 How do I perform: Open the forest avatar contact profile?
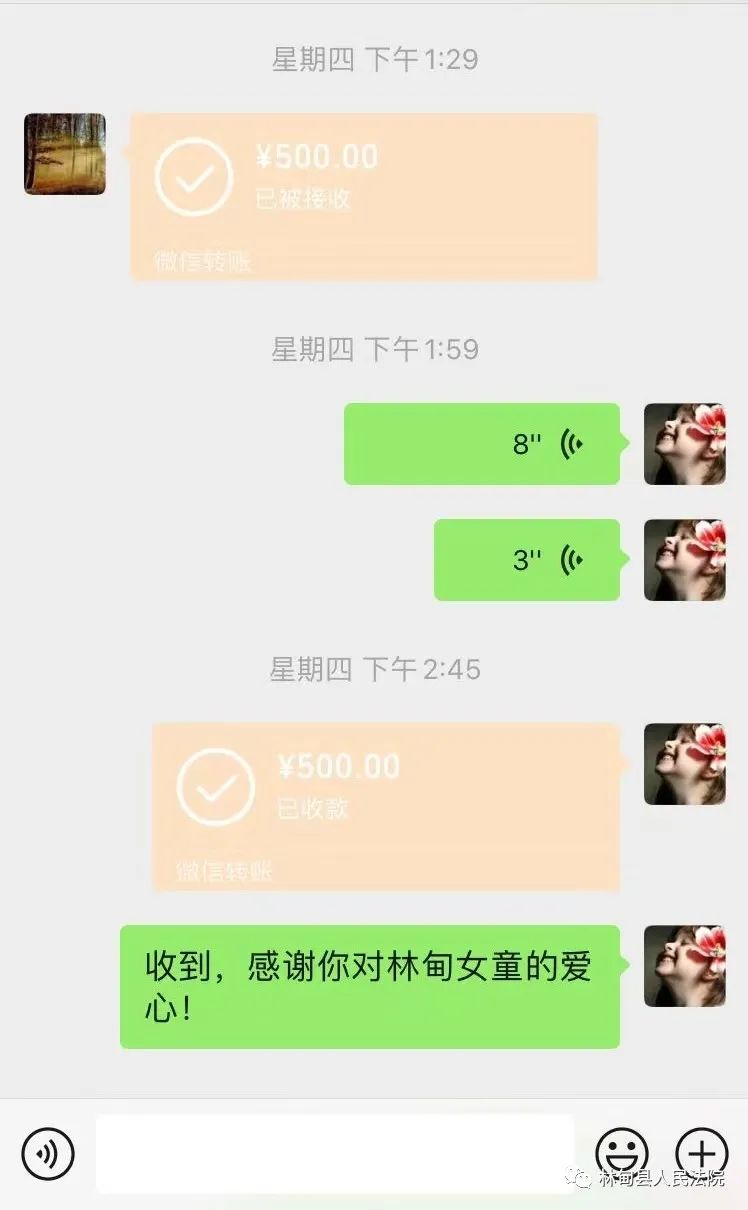(65, 154)
